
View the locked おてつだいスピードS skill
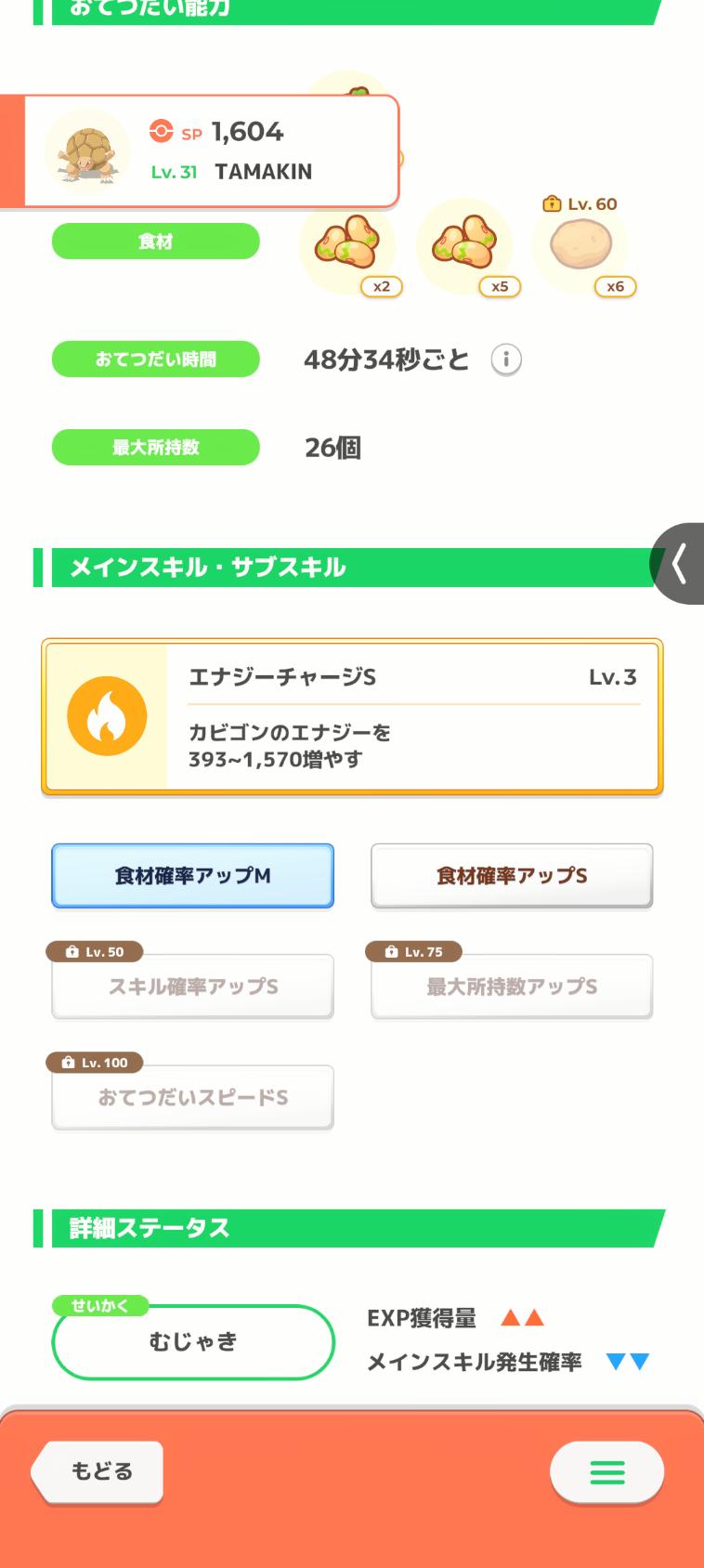pyautogui.click(x=192, y=1097)
